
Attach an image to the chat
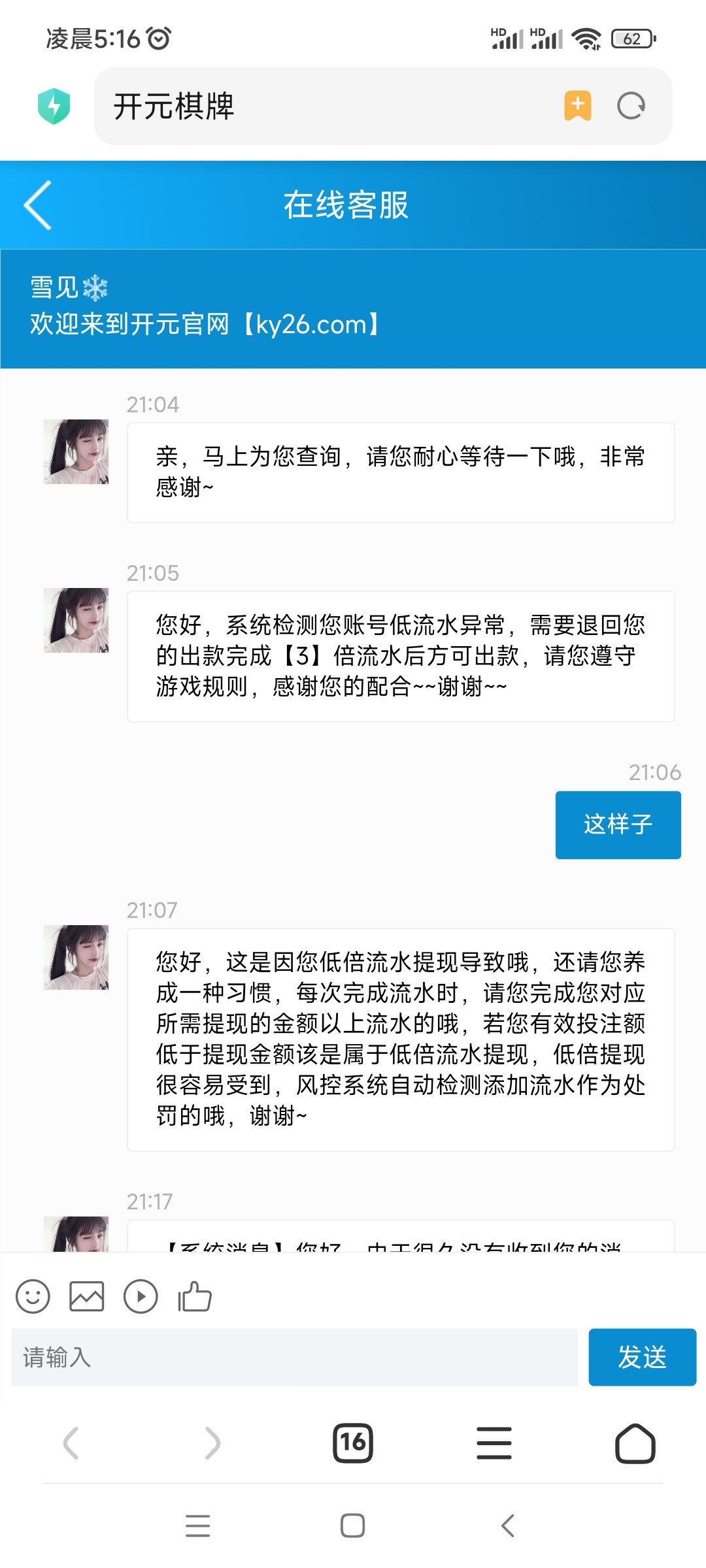pyautogui.click(x=87, y=1296)
